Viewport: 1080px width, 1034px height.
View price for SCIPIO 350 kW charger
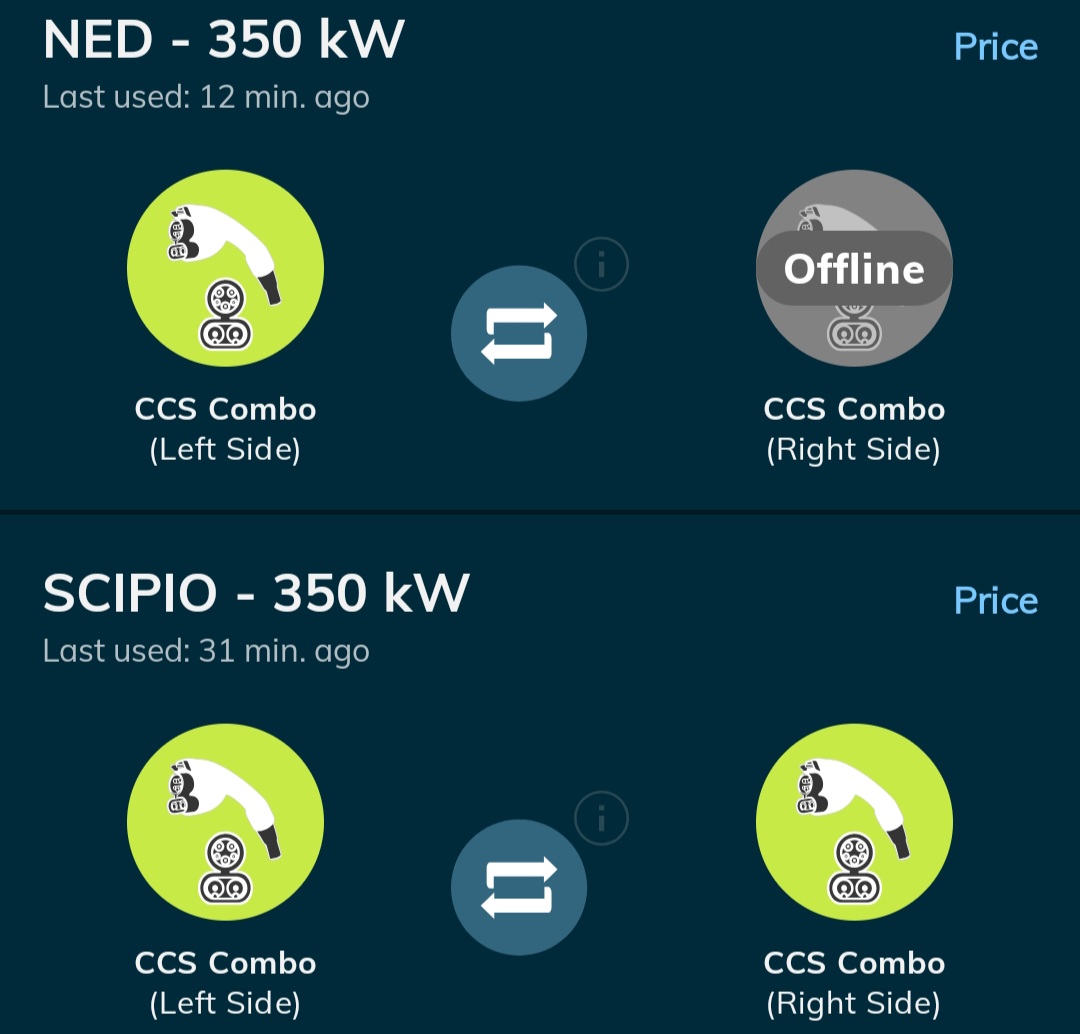click(x=995, y=601)
